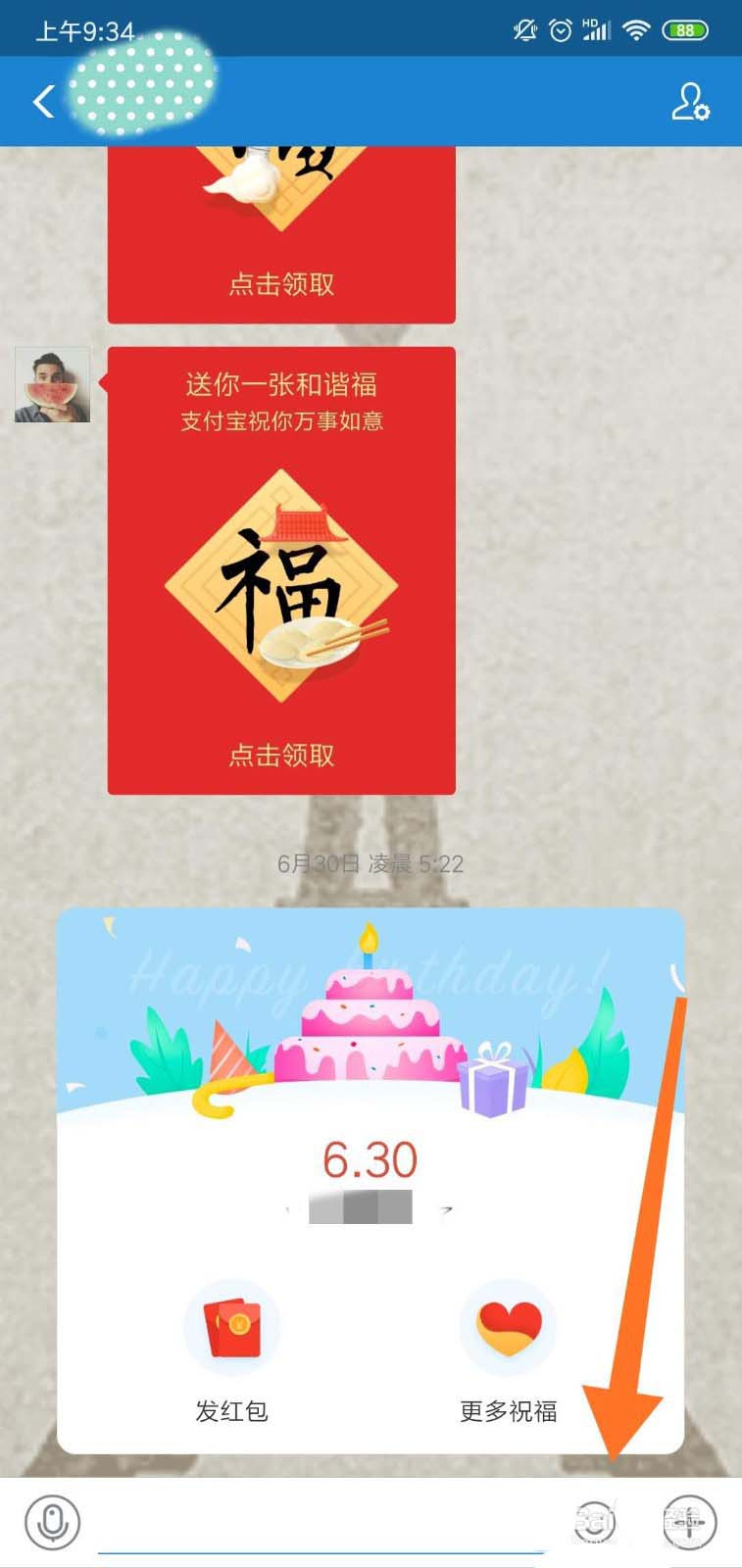Claim the 和谐福 card
This screenshot has width=742, height=1568.
pos(281,754)
